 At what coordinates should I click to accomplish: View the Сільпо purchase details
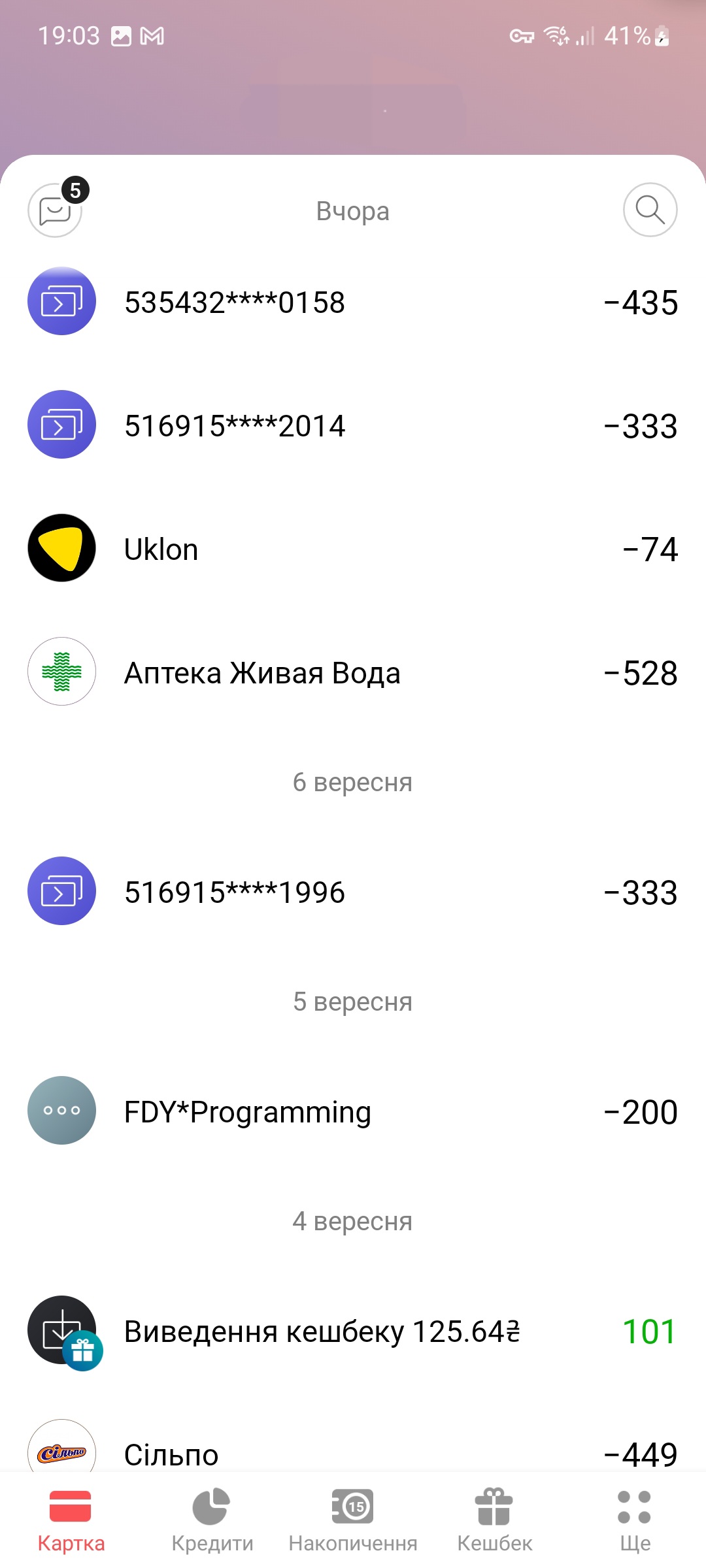(353, 1452)
